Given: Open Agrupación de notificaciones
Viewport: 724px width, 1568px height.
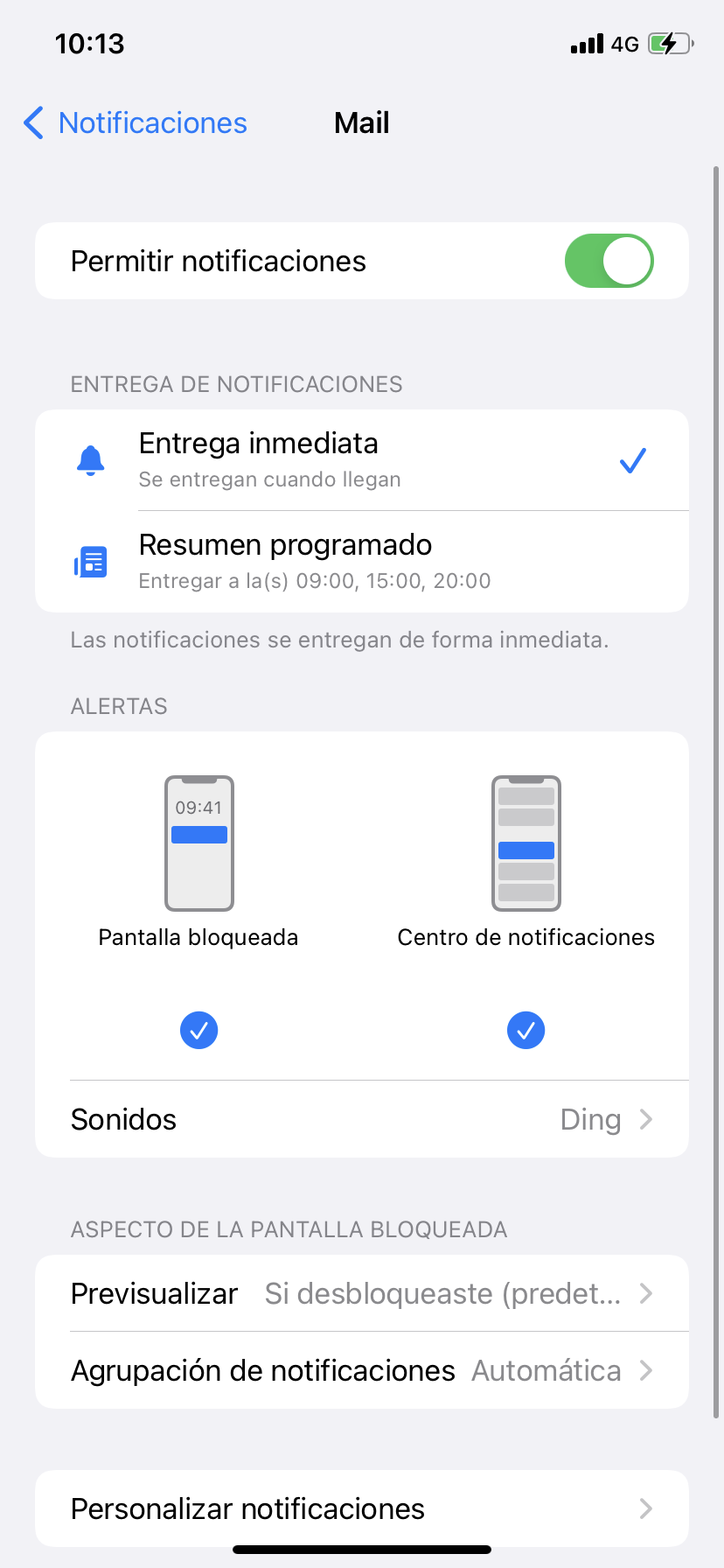Looking at the screenshot, I should [x=362, y=1370].
